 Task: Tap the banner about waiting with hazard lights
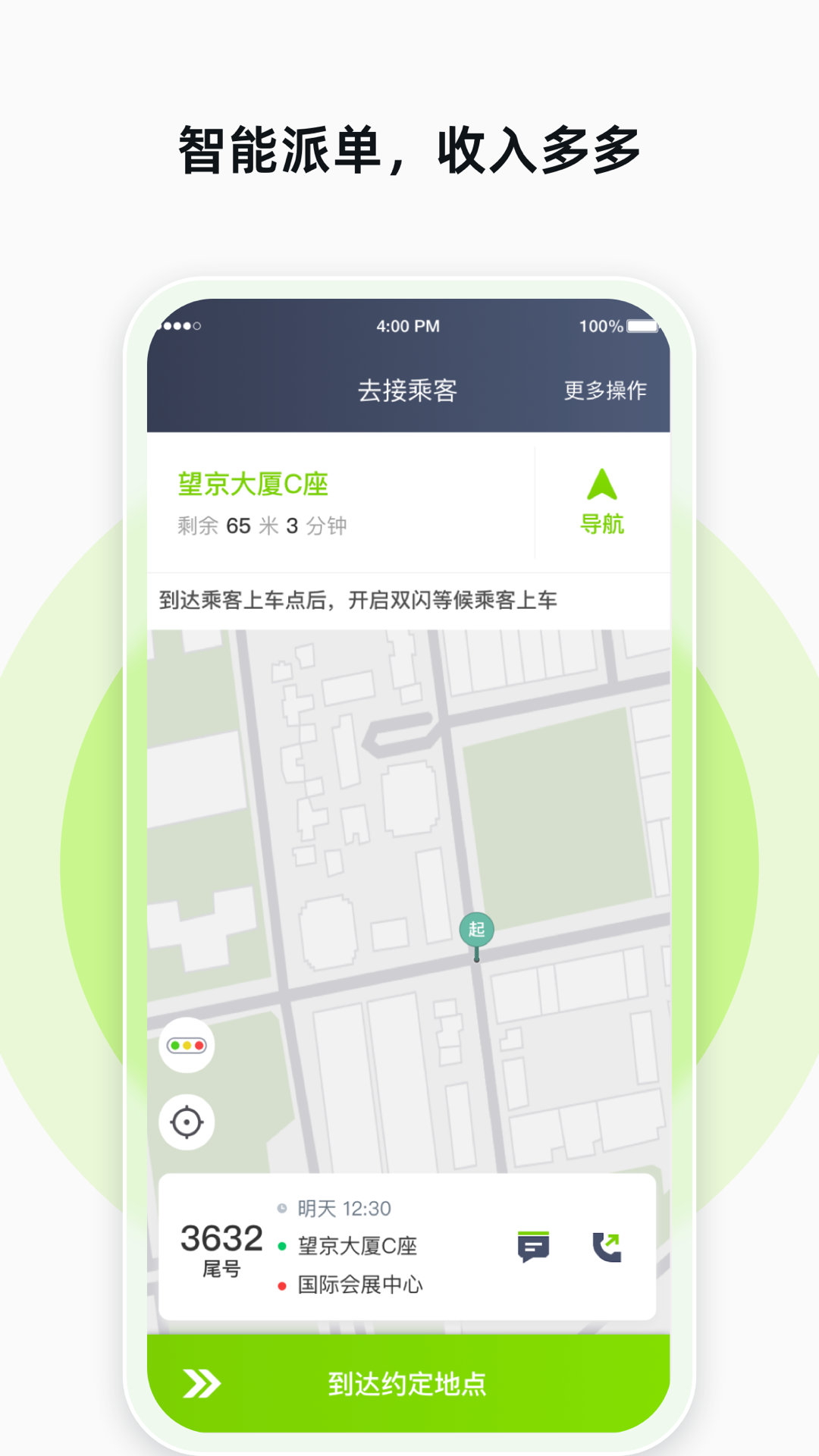(407, 599)
